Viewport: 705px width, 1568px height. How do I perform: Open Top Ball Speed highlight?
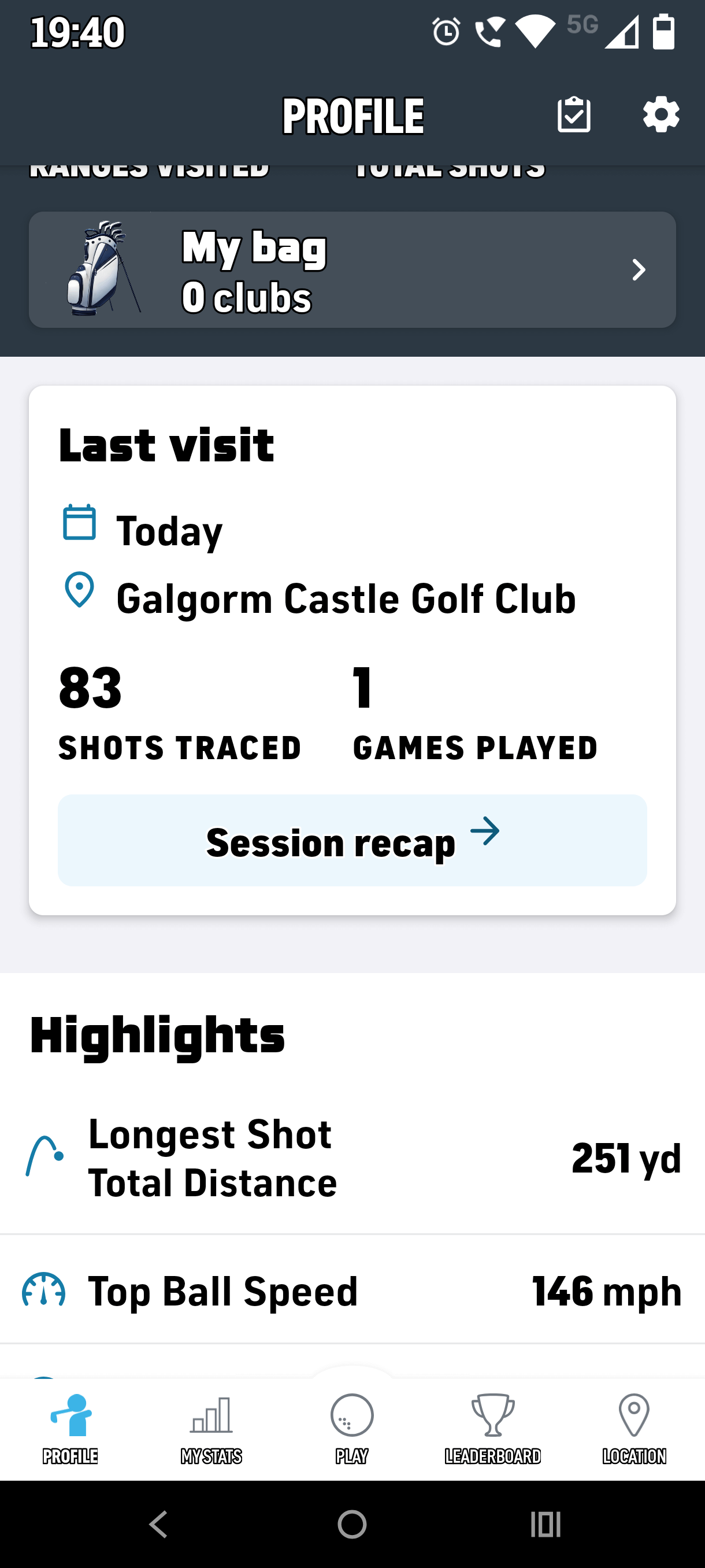(352, 1290)
